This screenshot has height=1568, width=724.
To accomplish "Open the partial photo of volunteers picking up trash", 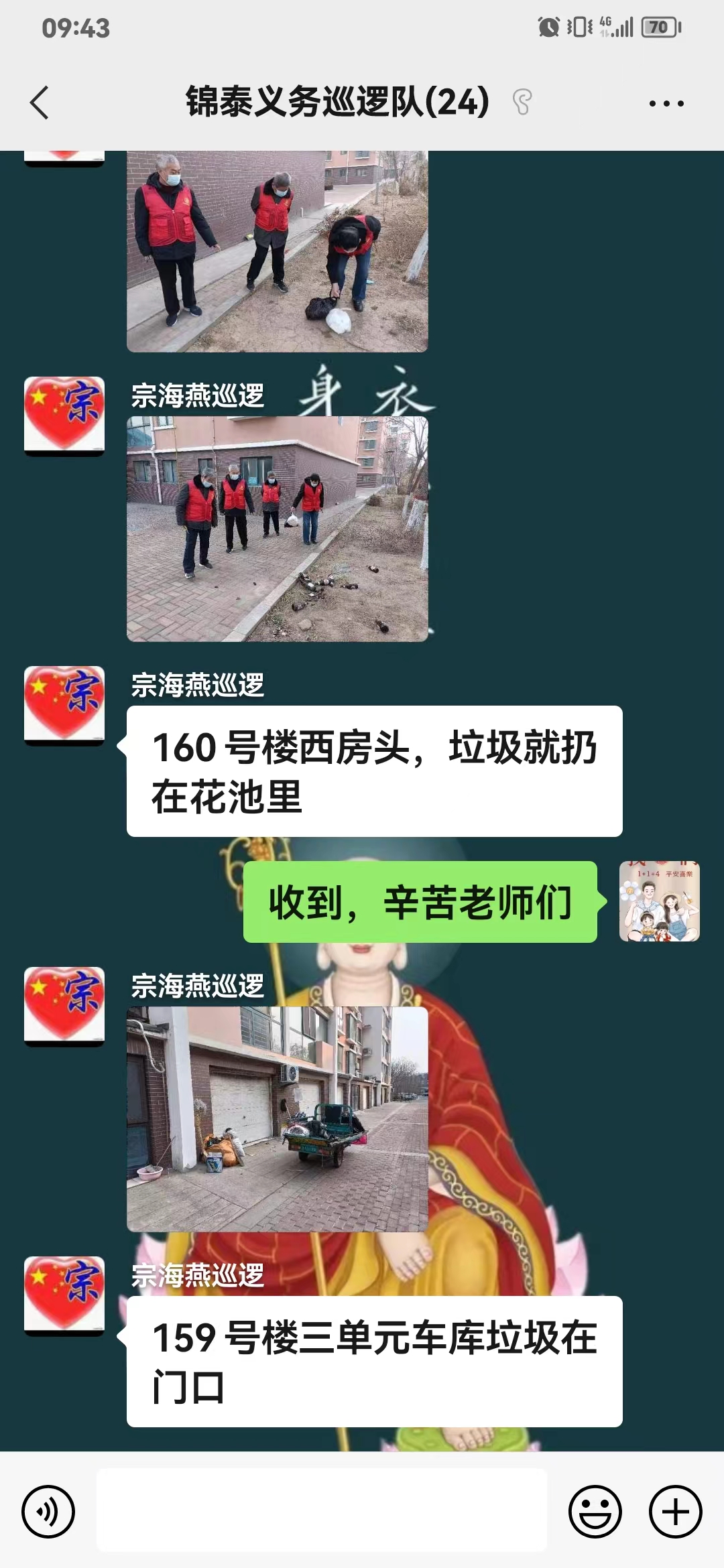I will tap(278, 251).
